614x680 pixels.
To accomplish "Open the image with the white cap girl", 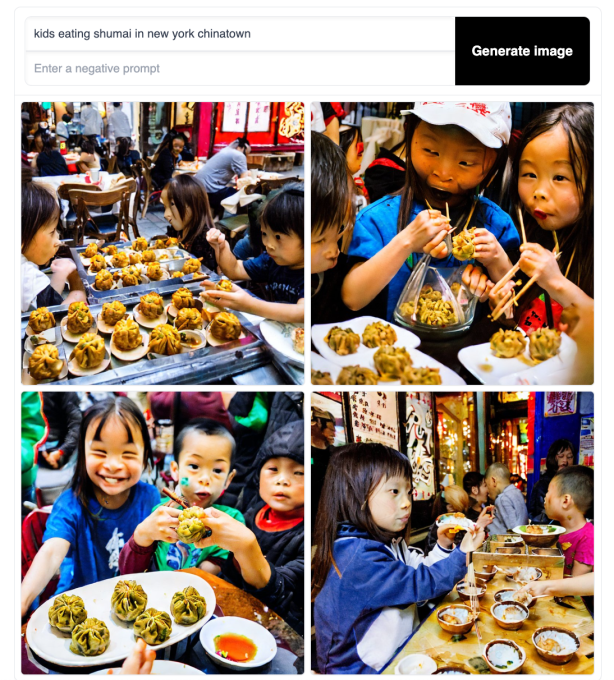I will 452,243.
